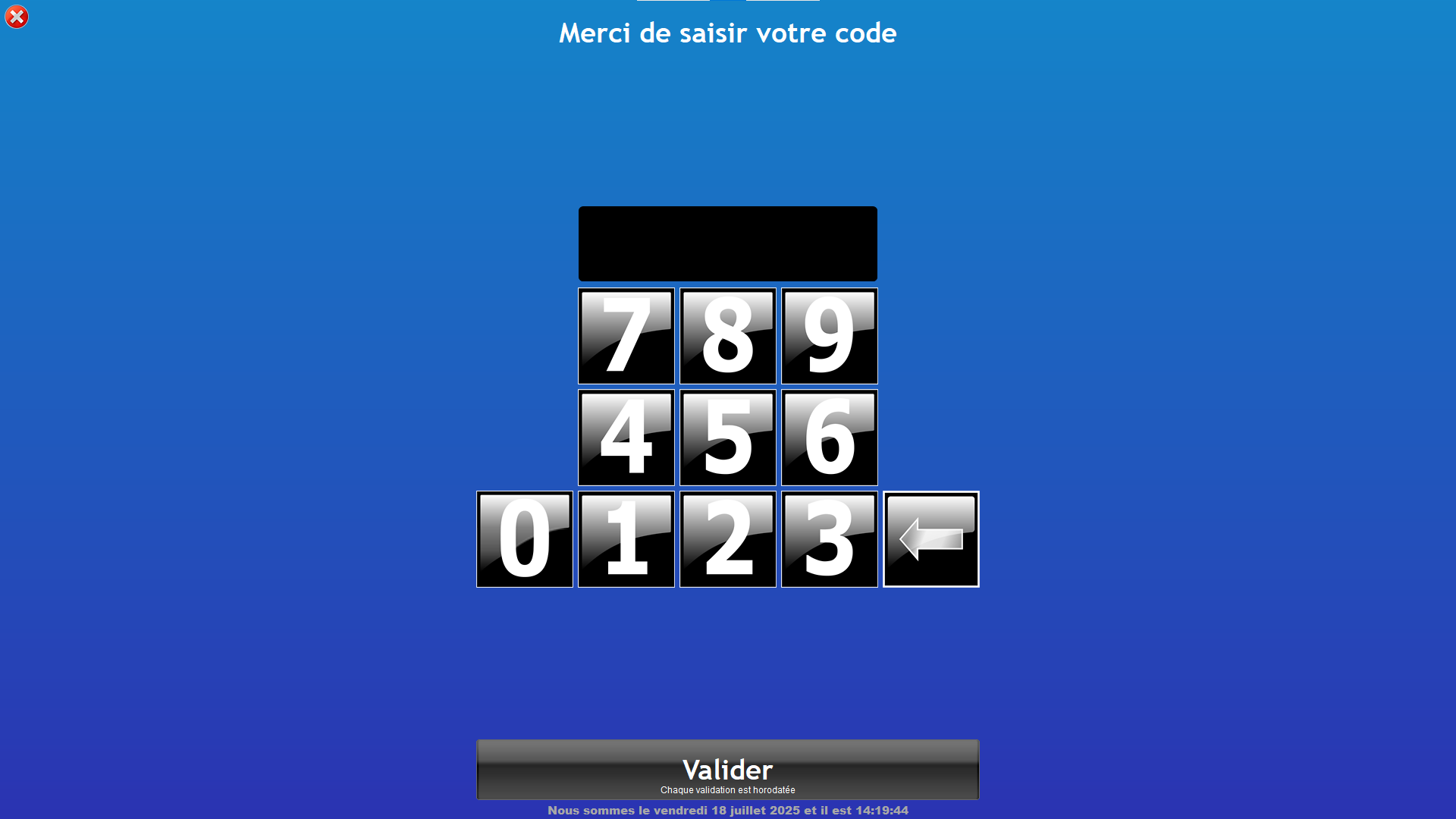The image size is (1456, 819).
Task: Focus the black code display field
Action: (727, 243)
